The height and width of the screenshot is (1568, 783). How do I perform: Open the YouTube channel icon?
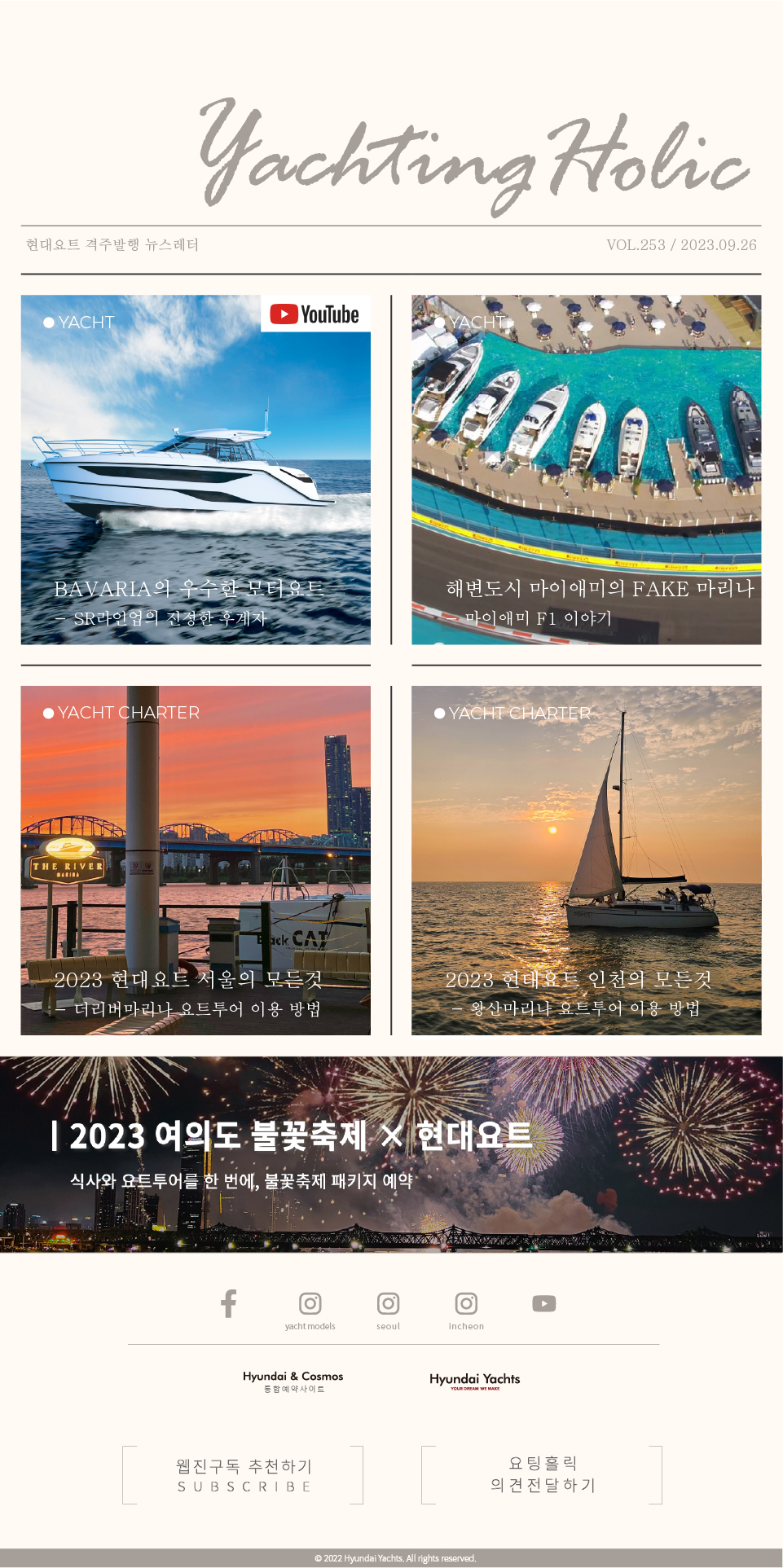pos(544,1303)
